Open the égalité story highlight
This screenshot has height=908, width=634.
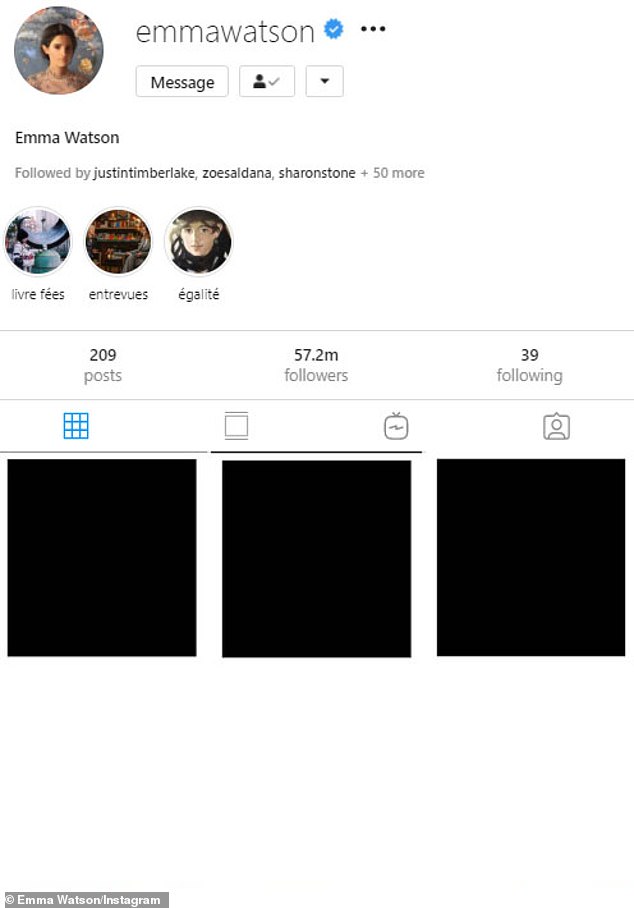[x=198, y=242]
